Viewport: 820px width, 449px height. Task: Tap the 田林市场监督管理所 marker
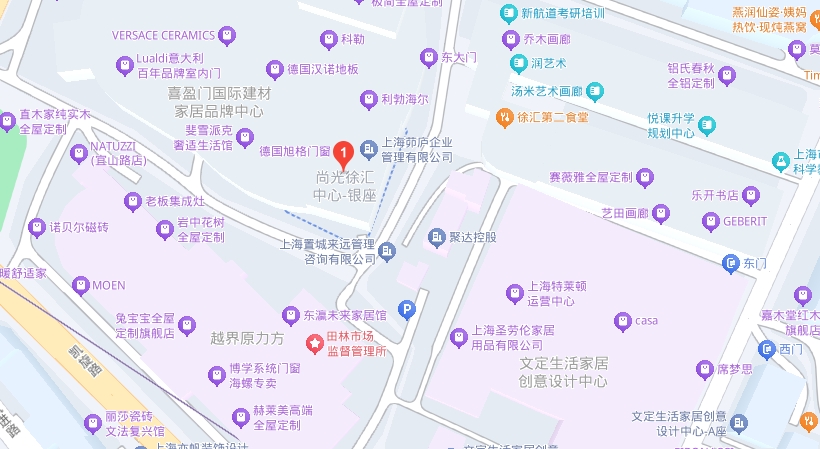pos(311,341)
